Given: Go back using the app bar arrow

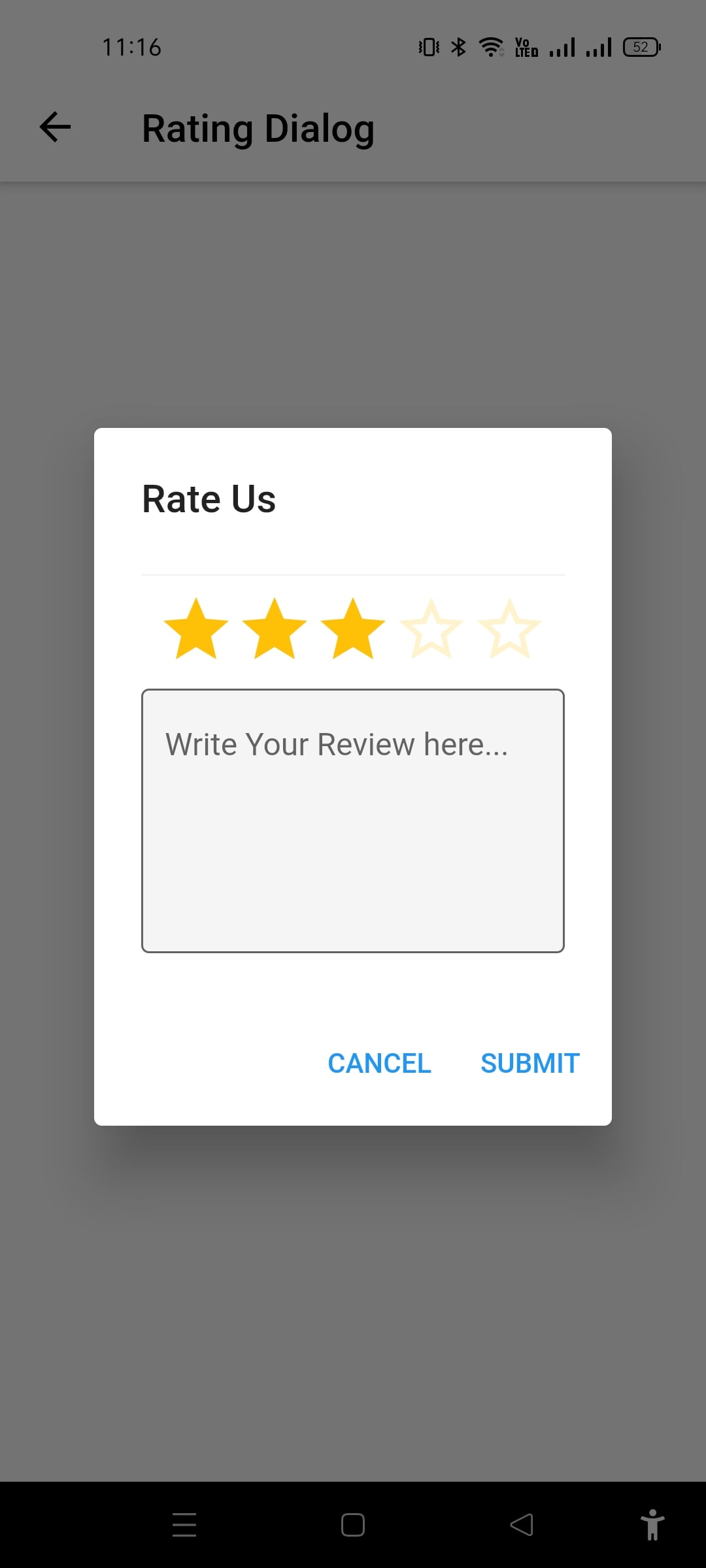Looking at the screenshot, I should [x=55, y=127].
